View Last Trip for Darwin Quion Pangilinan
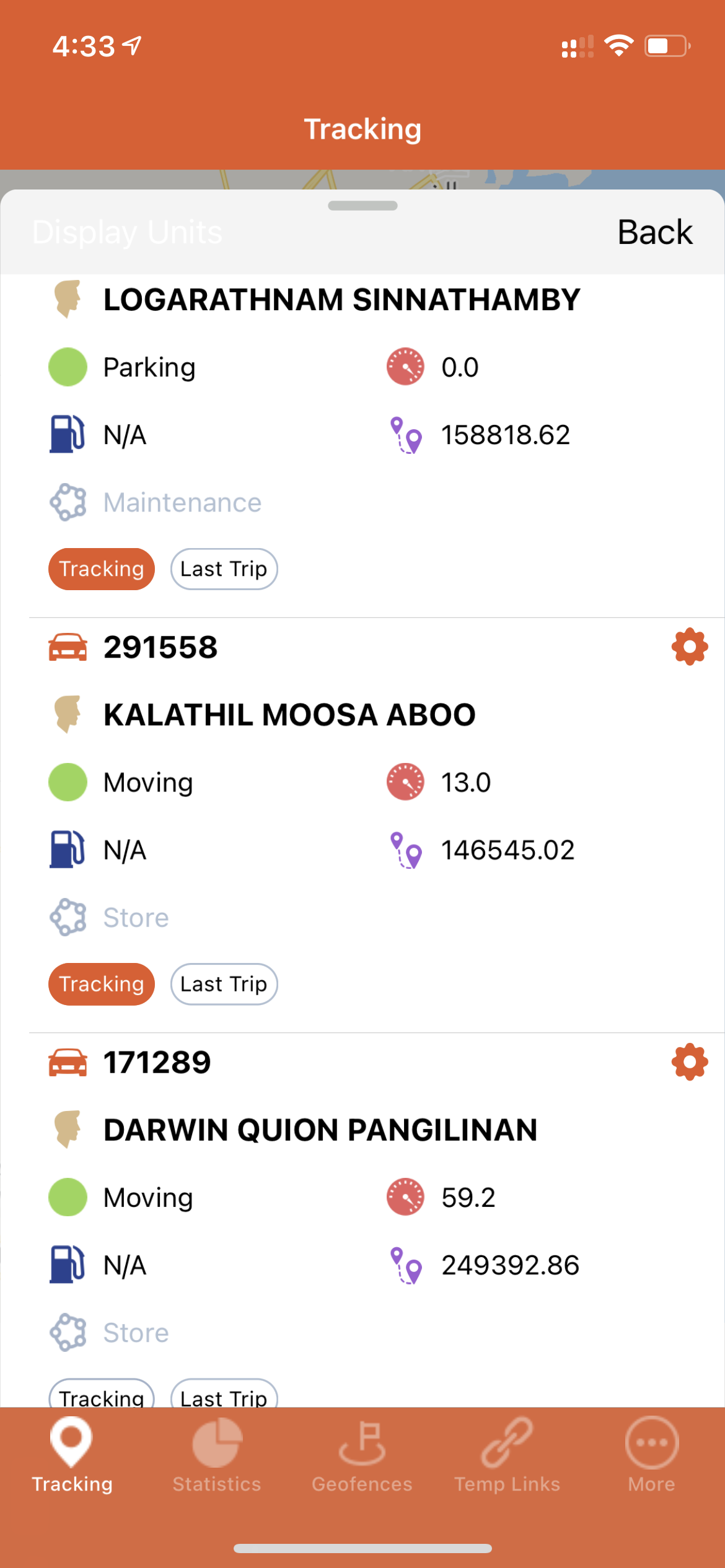This screenshot has height=1568, width=725. [x=224, y=1393]
